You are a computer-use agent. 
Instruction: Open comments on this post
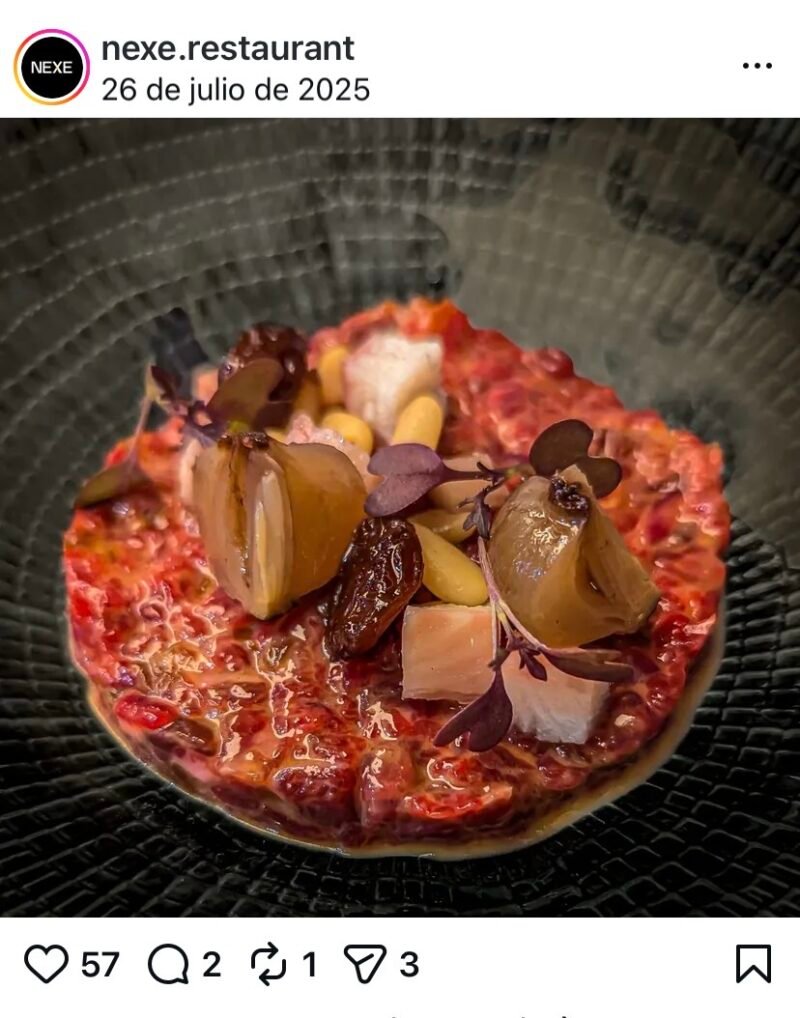pos(168,964)
